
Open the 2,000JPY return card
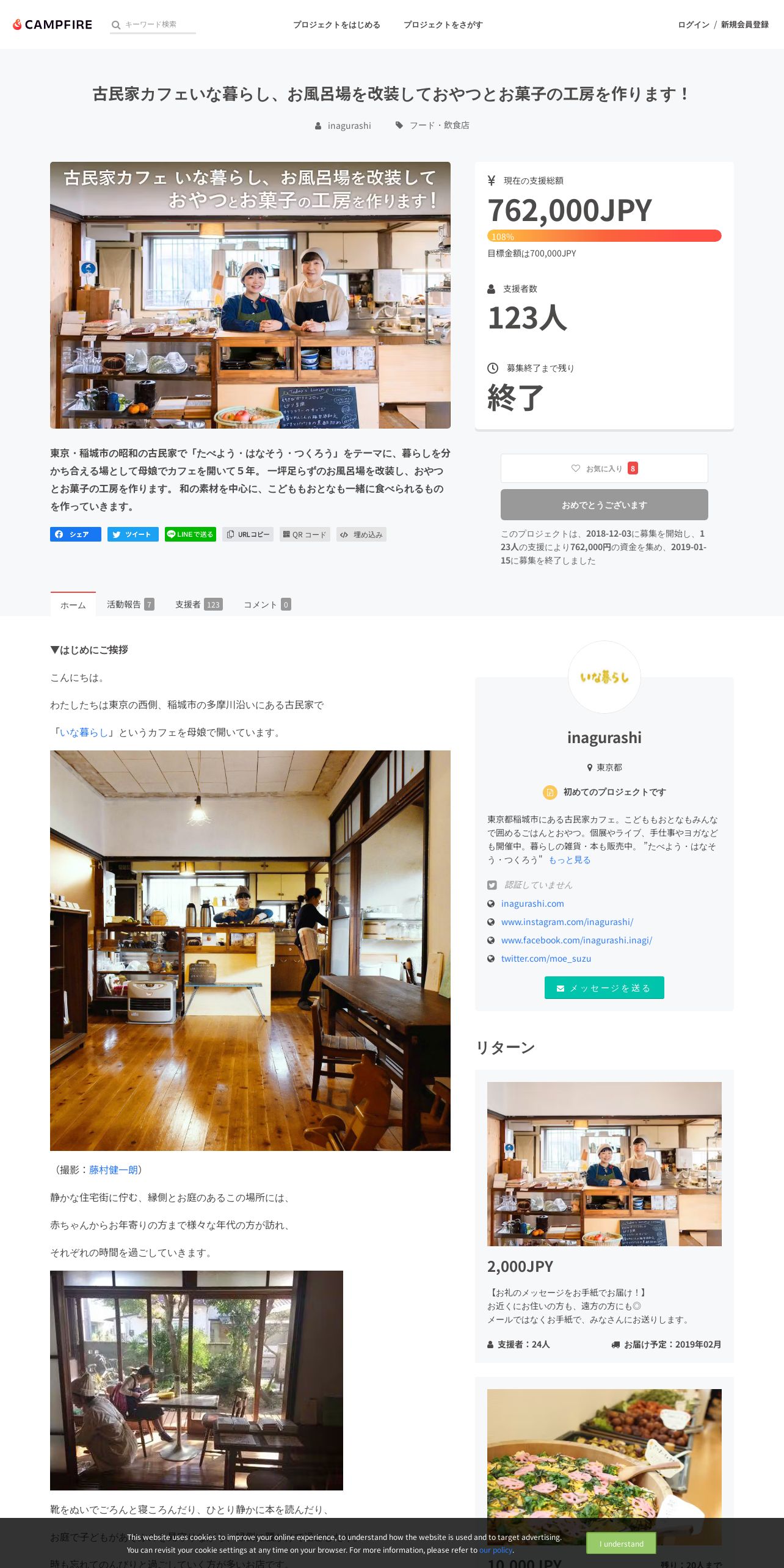[604, 1216]
